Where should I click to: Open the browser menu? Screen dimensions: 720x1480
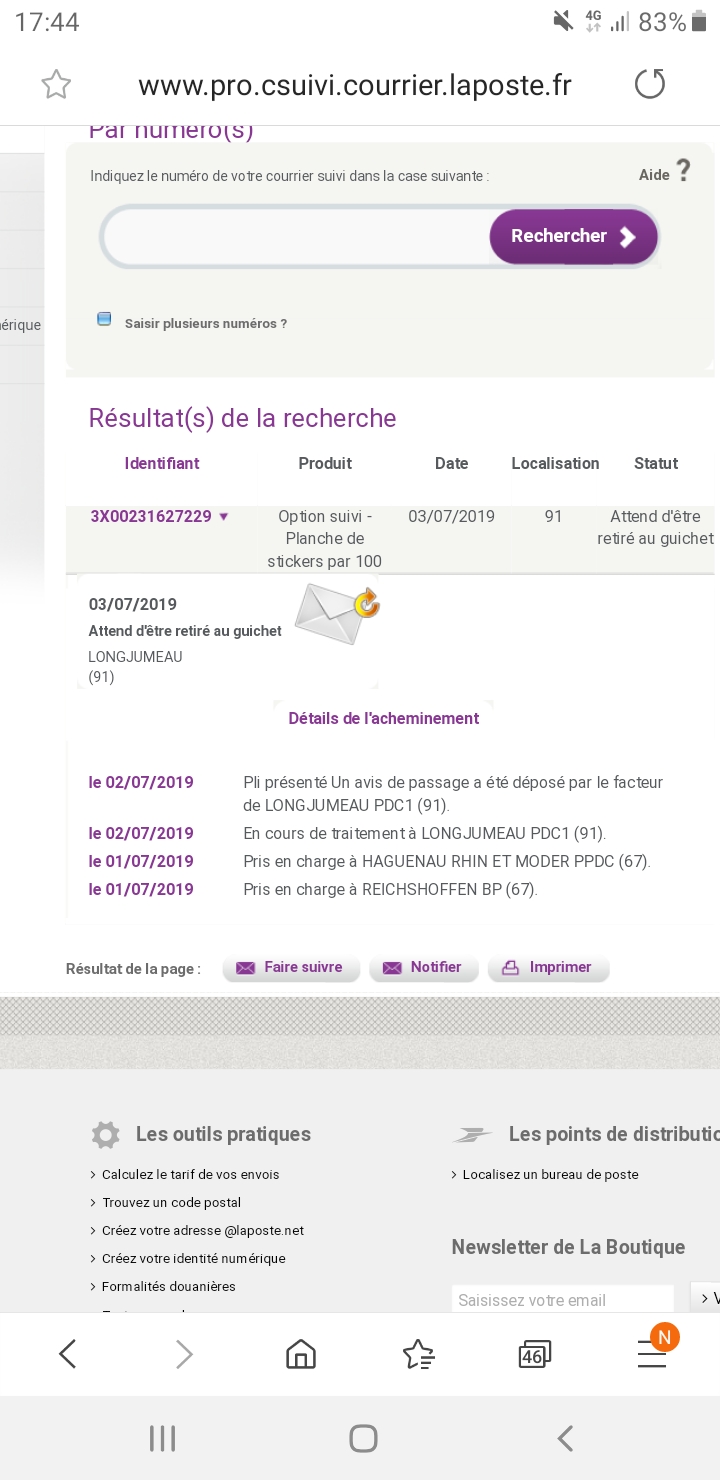coord(652,1354)
